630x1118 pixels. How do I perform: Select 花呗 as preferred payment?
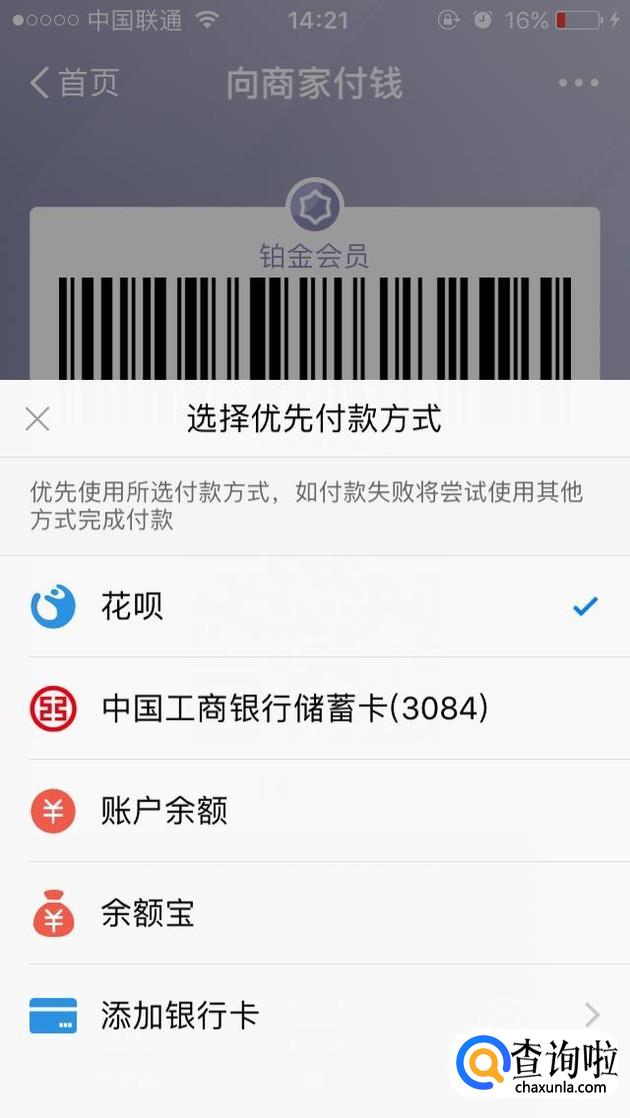(x=315, y=606)
